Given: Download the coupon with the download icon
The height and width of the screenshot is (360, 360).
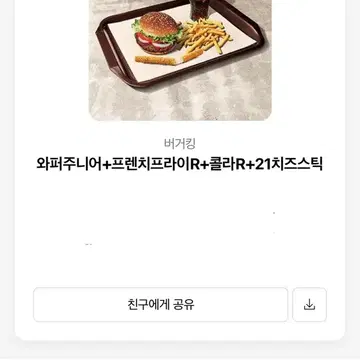Looking at the screenshot, I should (x=309, y=305).
